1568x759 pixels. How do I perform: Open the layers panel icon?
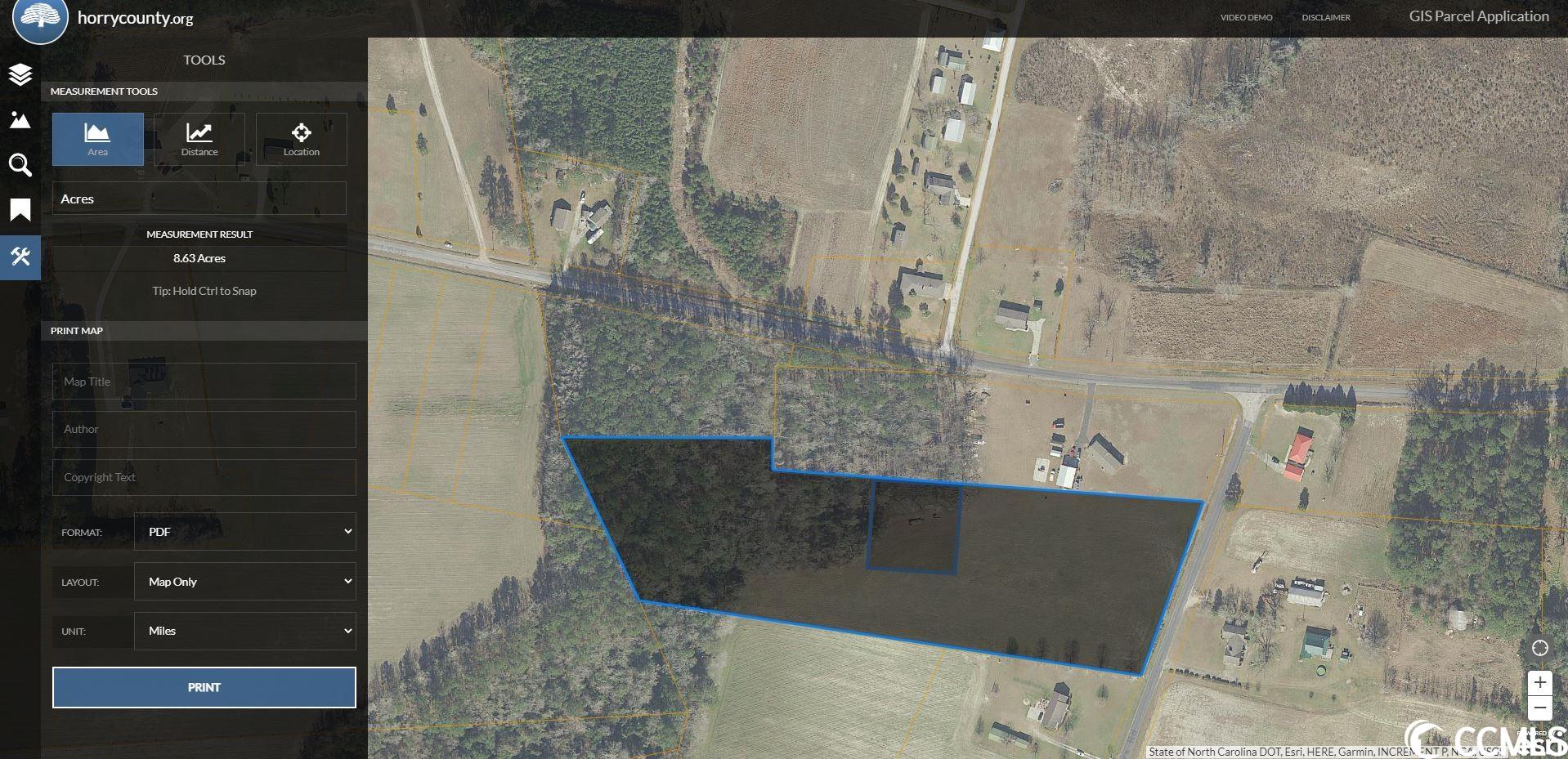[x=20, y=75]
